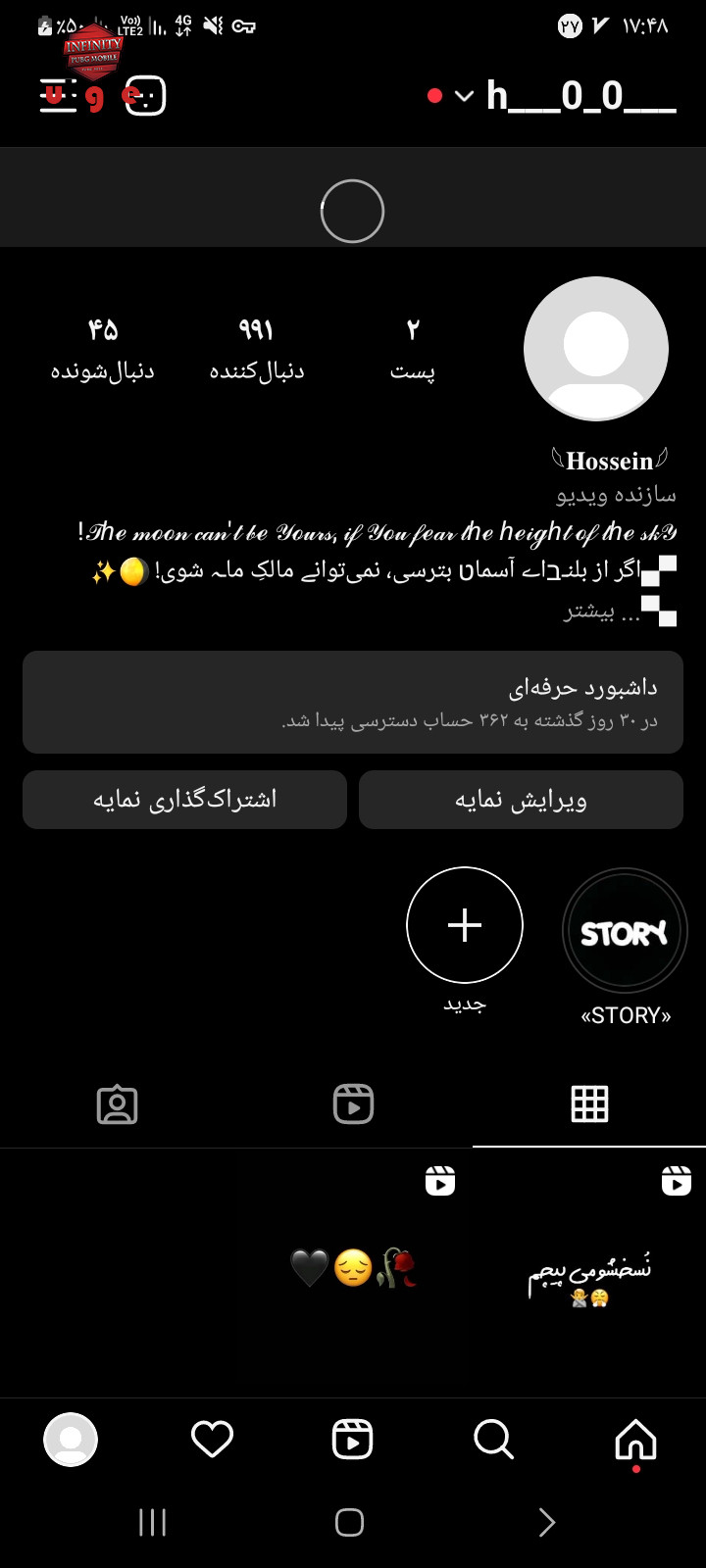Open search from the bottom navigation
Image resolution: width=706 pixels, height=1568 pixels.
click(x=493, y=1440)
